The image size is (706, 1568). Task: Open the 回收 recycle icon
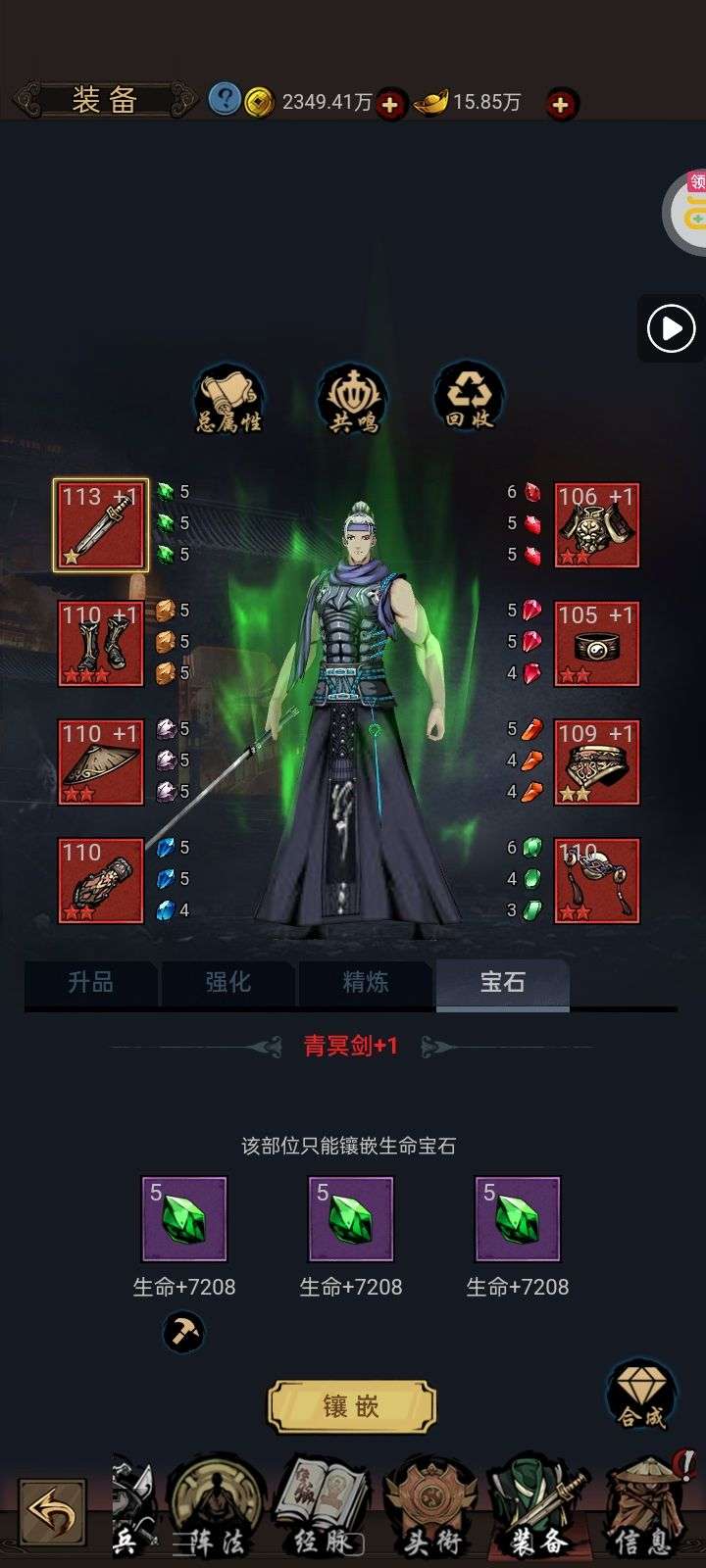coord(469,396)
